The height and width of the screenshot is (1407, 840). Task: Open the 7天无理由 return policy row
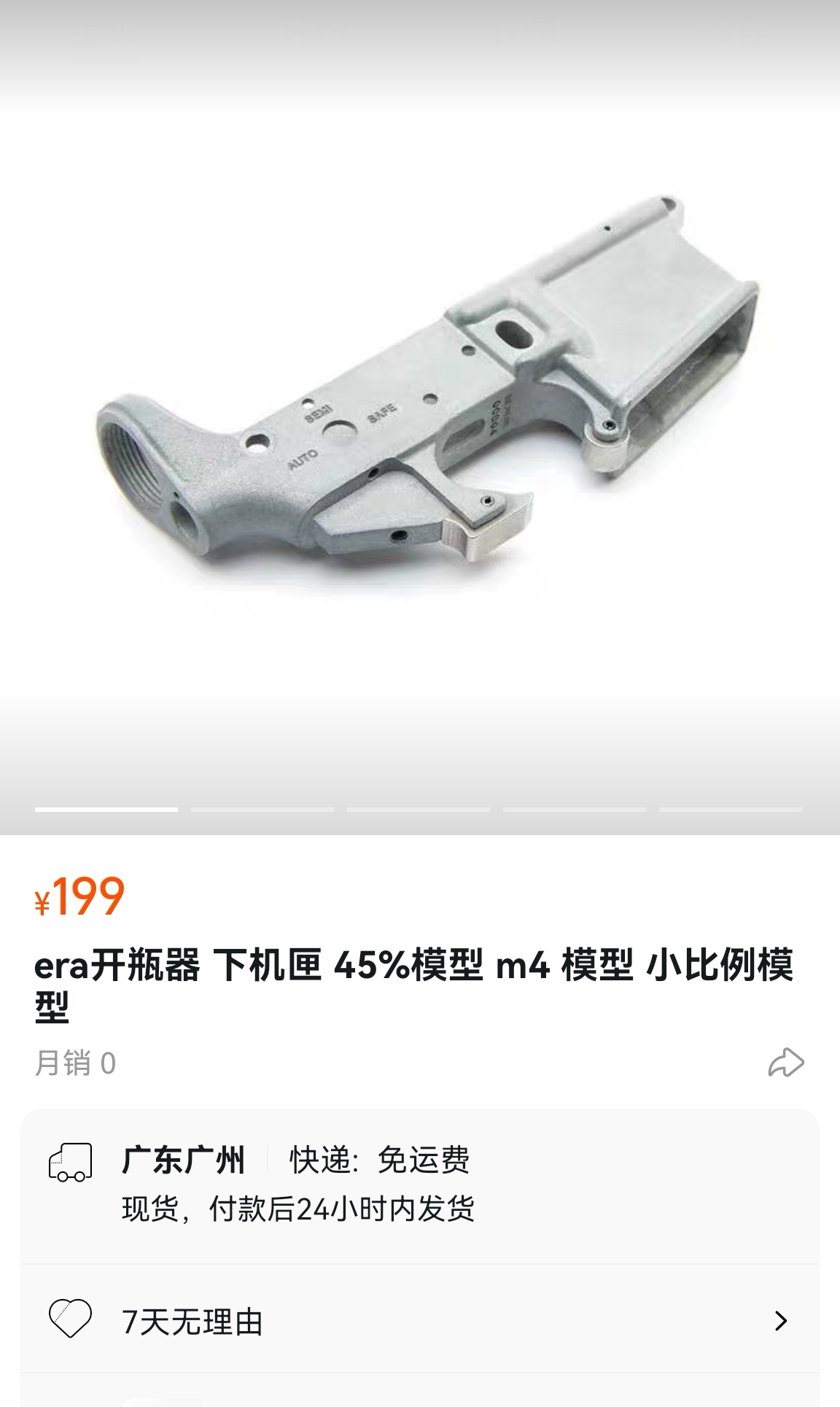(419, 1321)
